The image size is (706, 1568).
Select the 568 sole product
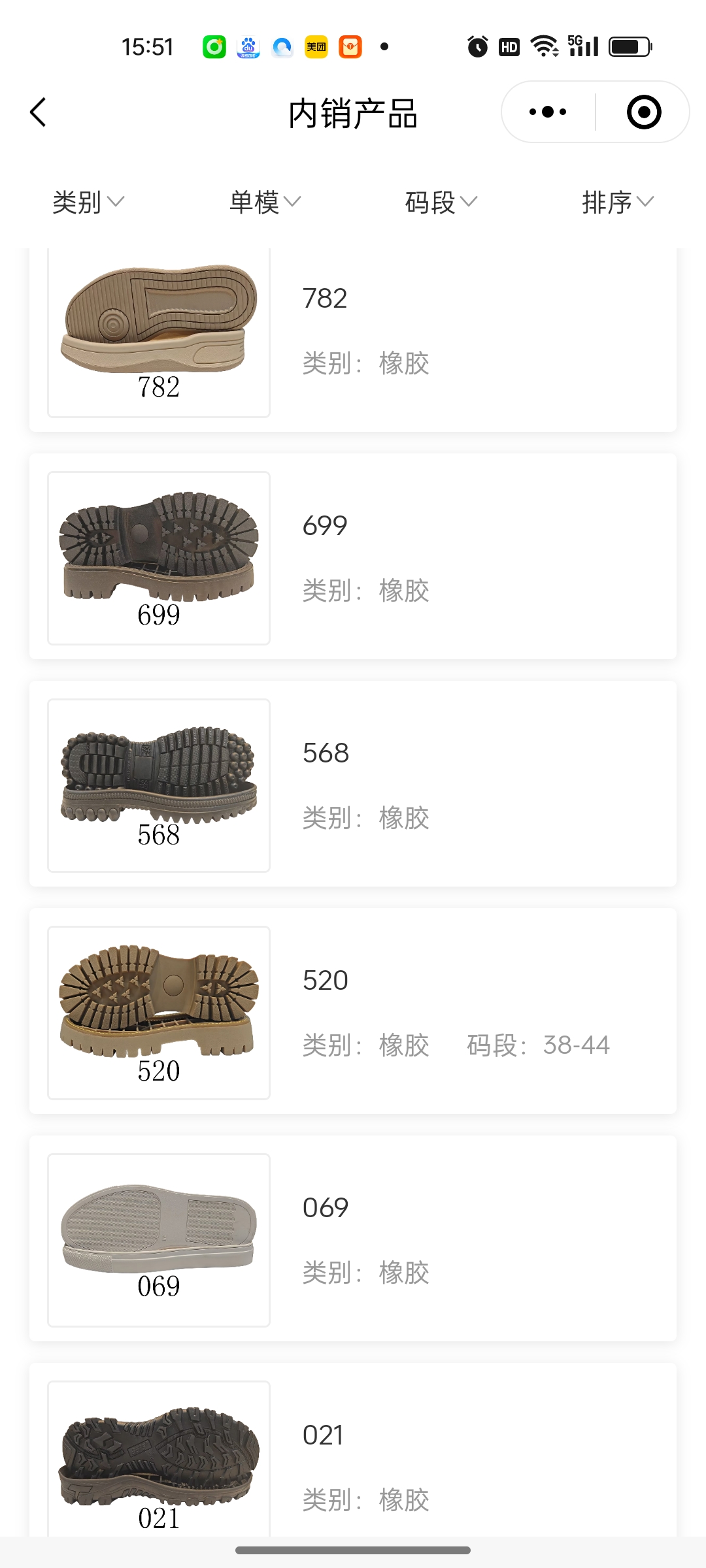point(353,784)
